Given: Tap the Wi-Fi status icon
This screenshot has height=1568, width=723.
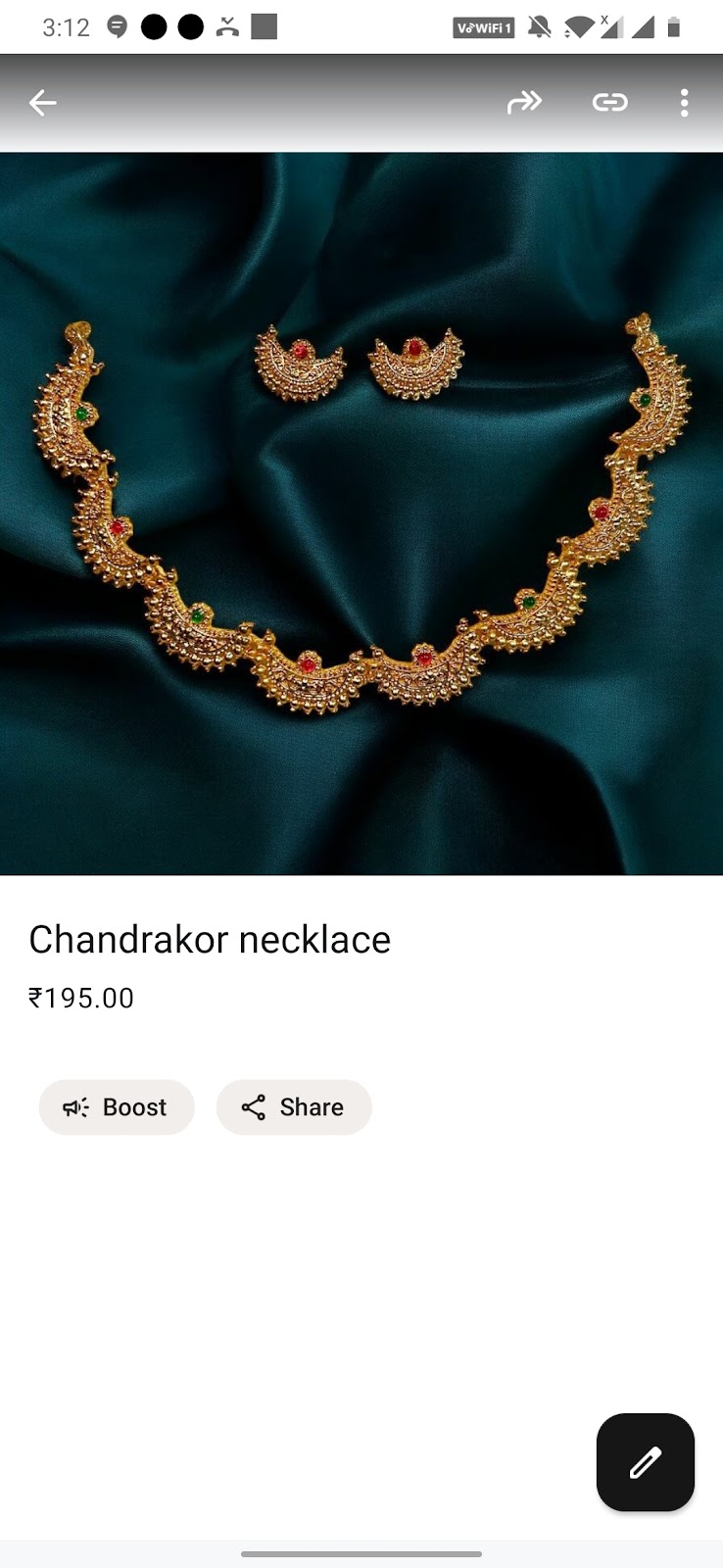Looking at the screenshot, I should tap(582, 27).
